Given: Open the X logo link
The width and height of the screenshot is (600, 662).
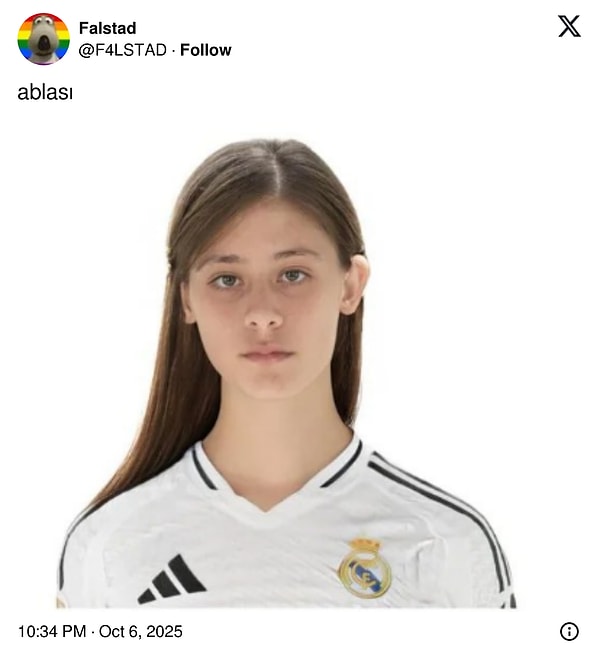Looking at the screenshot, I should pos(569,27).
